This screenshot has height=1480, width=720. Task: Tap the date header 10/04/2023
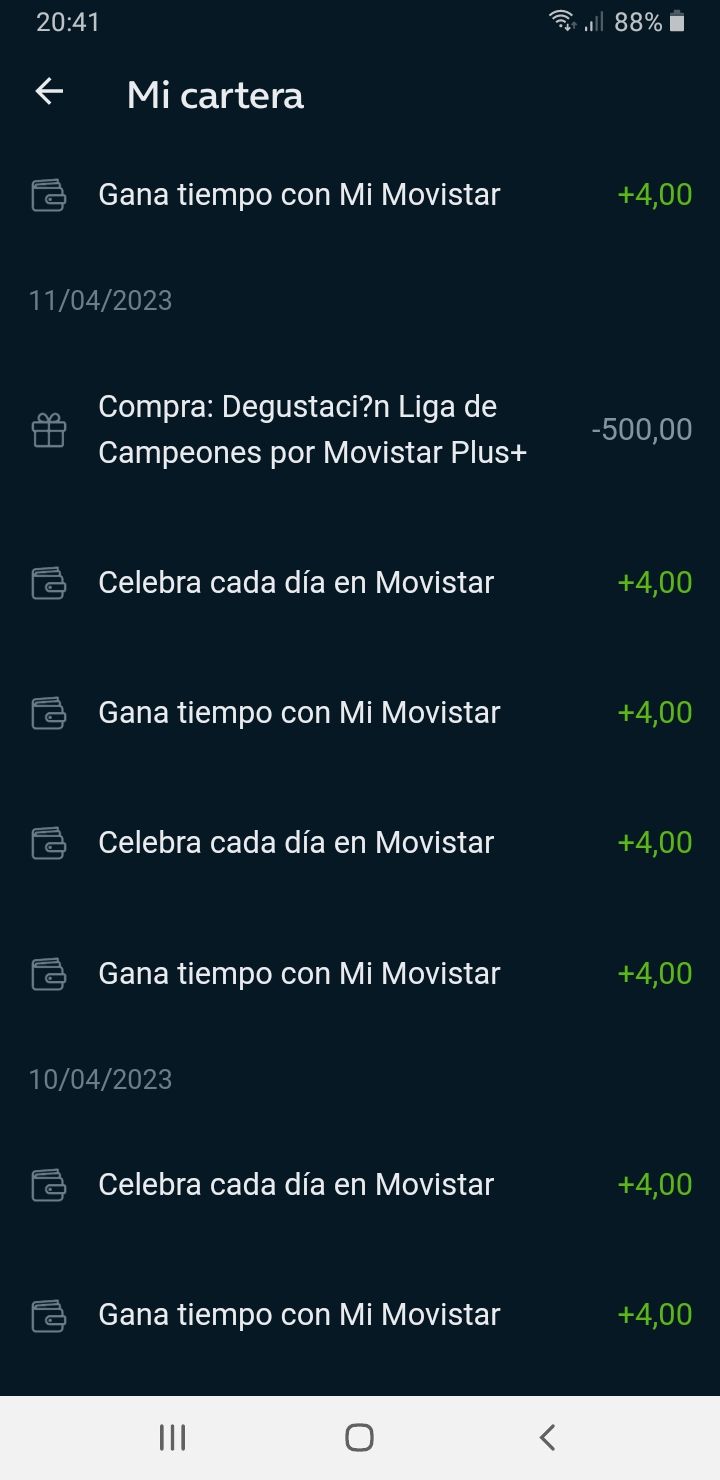(x=101, y=1078)
